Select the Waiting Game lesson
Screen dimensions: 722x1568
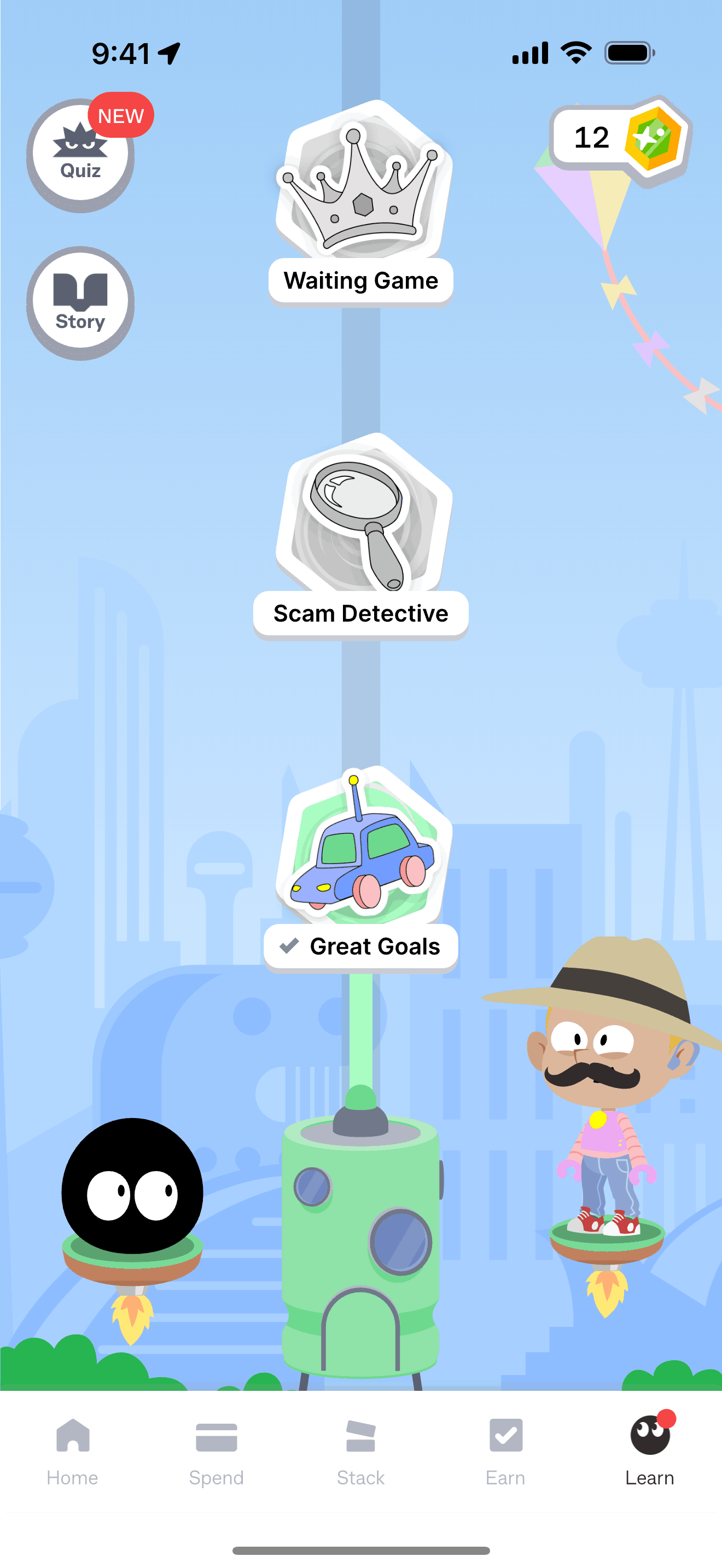361,203
